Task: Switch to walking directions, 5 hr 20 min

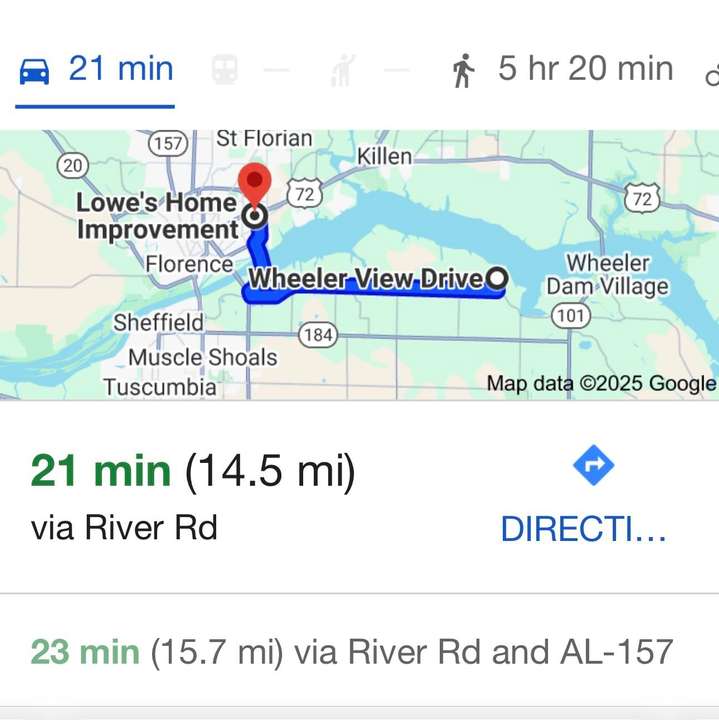Action: point(562,70)
